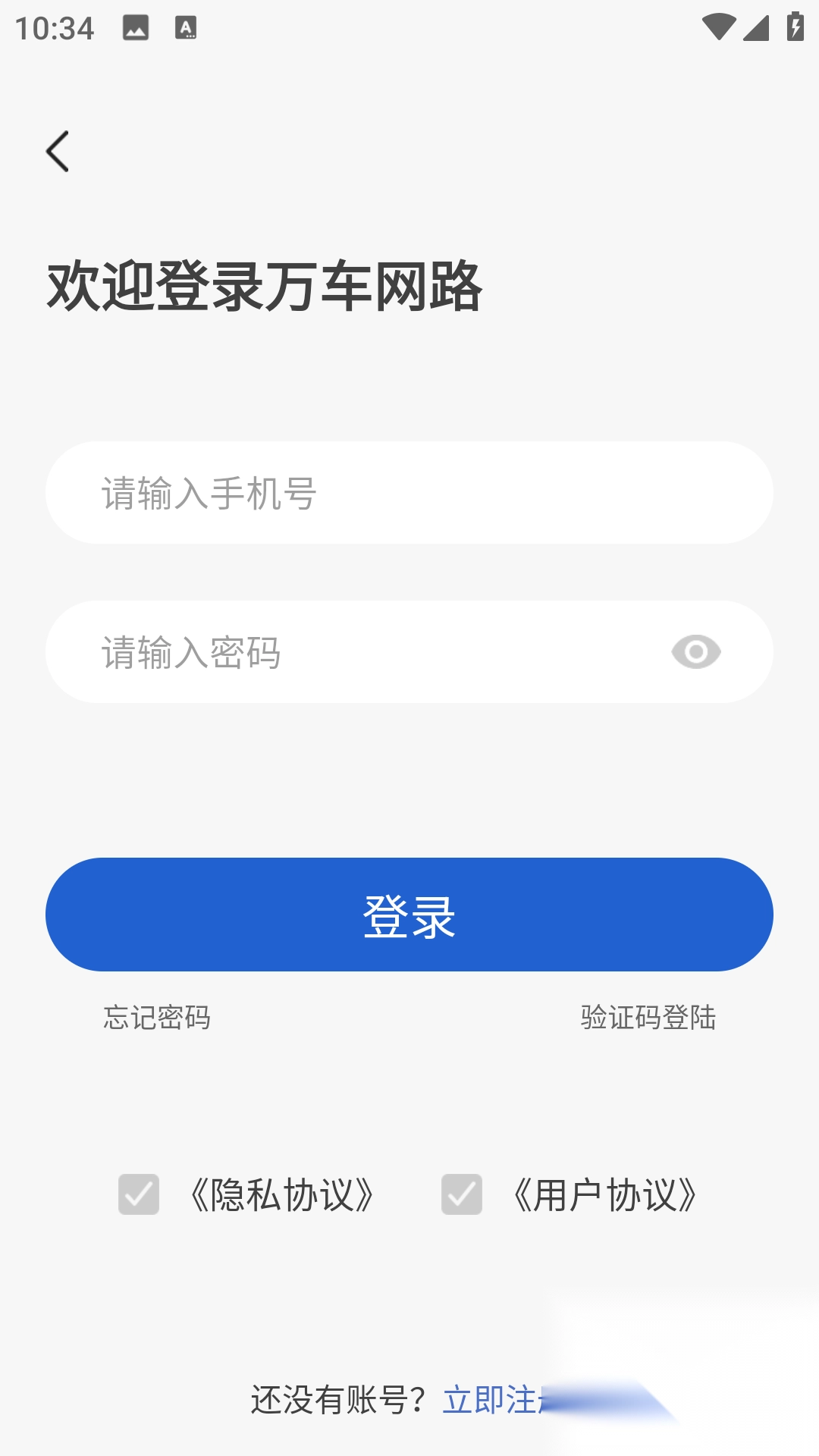
Task: Tap the back arrow to exit login
Action: click(58, 149)
